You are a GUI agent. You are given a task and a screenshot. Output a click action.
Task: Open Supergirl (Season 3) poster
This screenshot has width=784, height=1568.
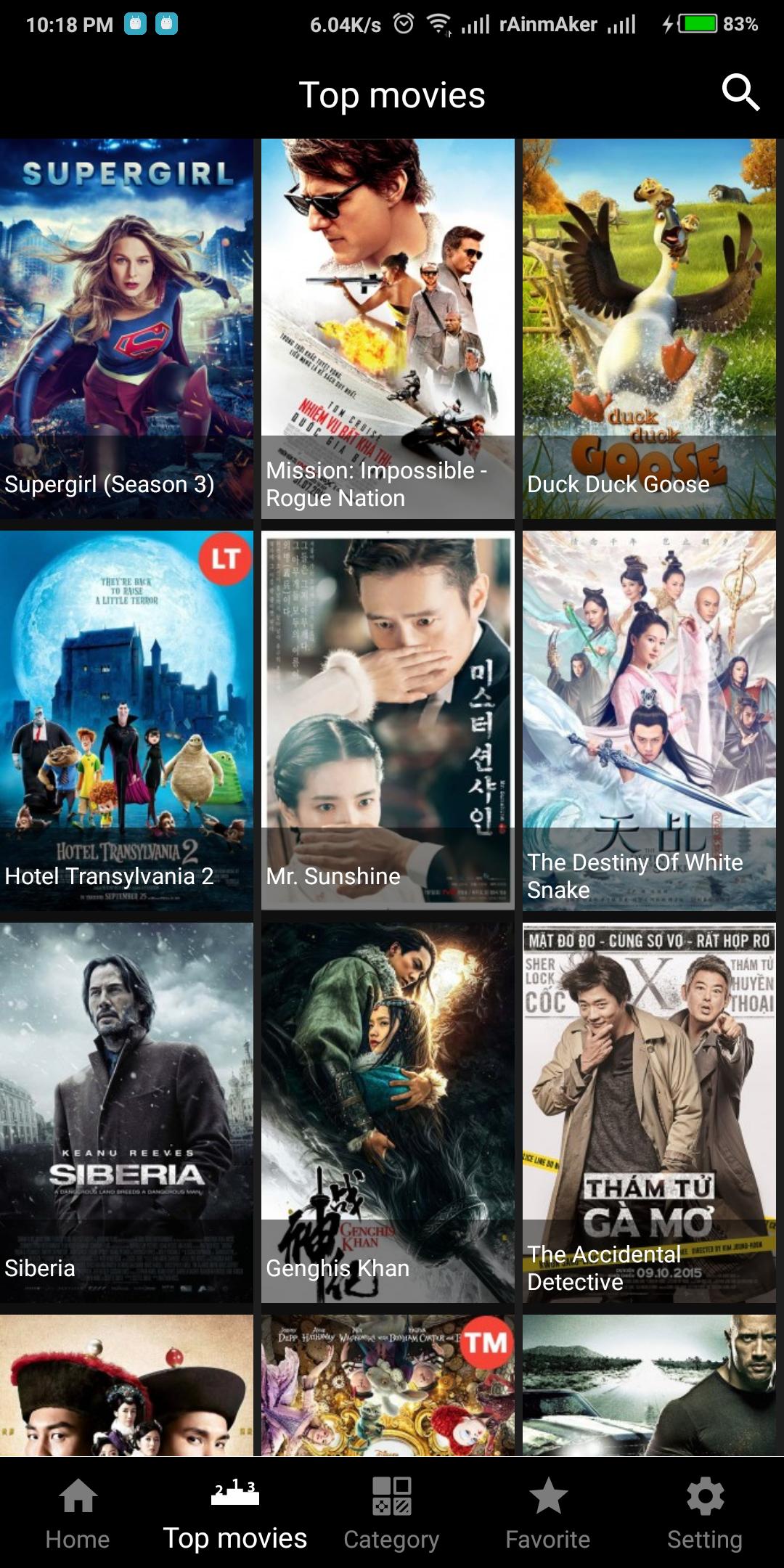tap(126, 328)
